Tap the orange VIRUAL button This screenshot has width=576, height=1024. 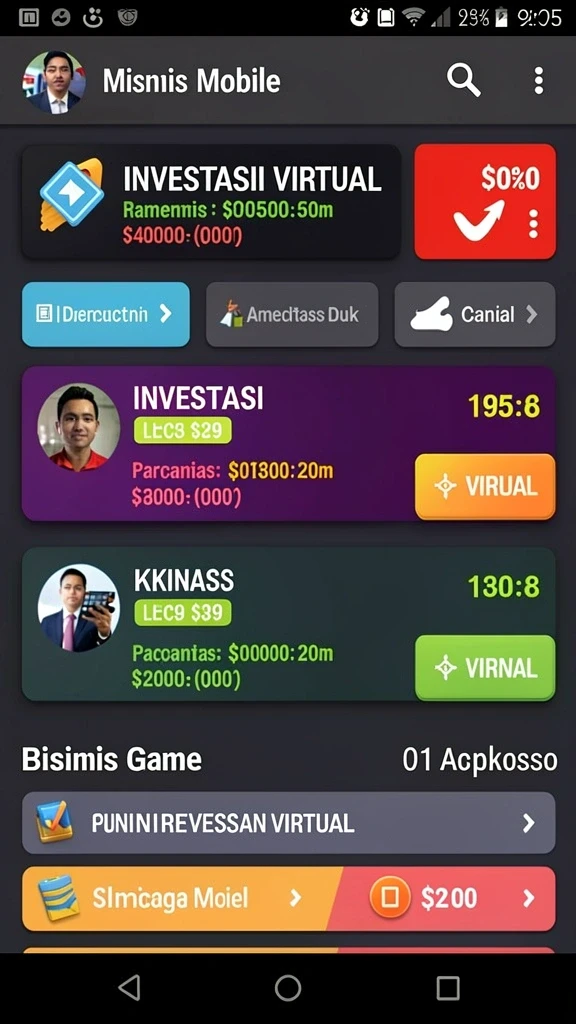click(485, 487)
